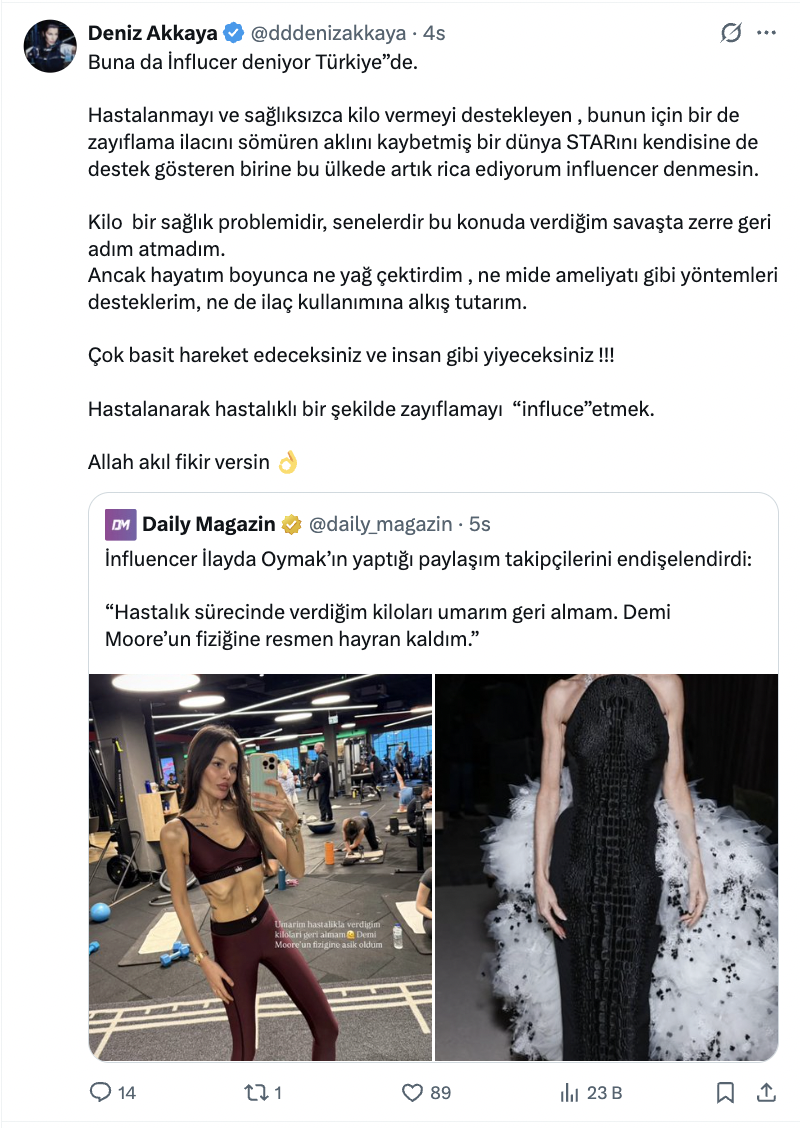Click the blue verified badge next to Deniz Akkaya
800x1128 pixels.
coord(232,31)
